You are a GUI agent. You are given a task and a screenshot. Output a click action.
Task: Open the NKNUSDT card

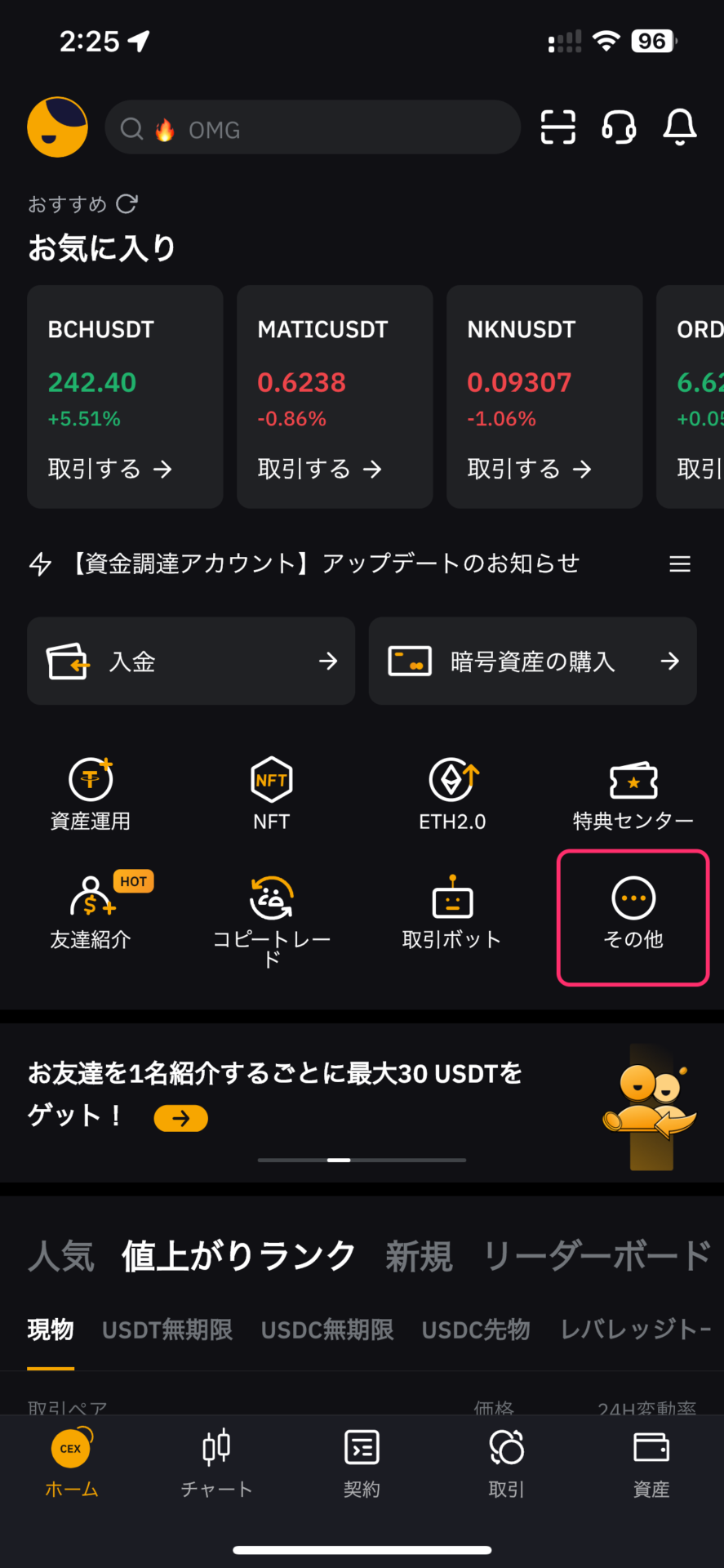pos(544,397)
